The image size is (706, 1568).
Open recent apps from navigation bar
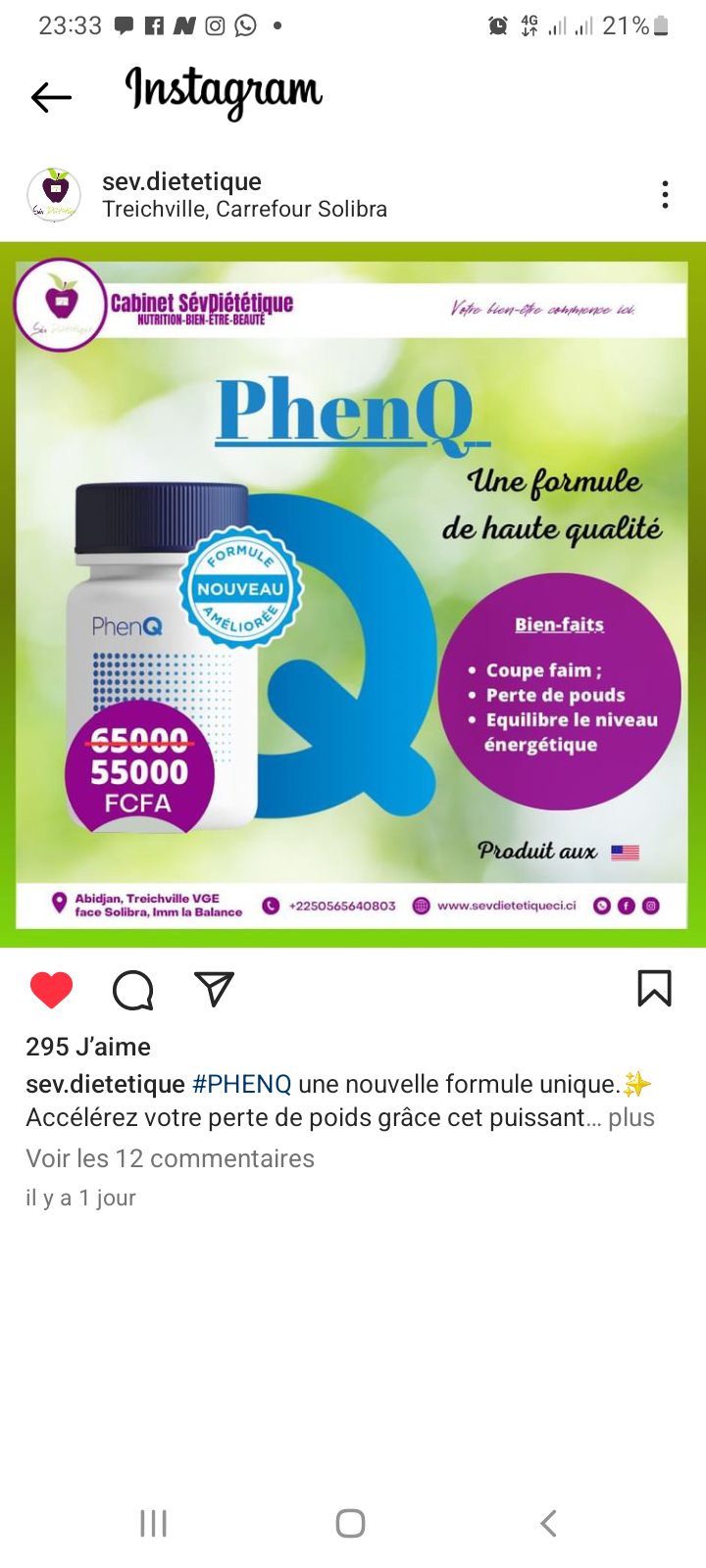click(x=154, y=1523)
